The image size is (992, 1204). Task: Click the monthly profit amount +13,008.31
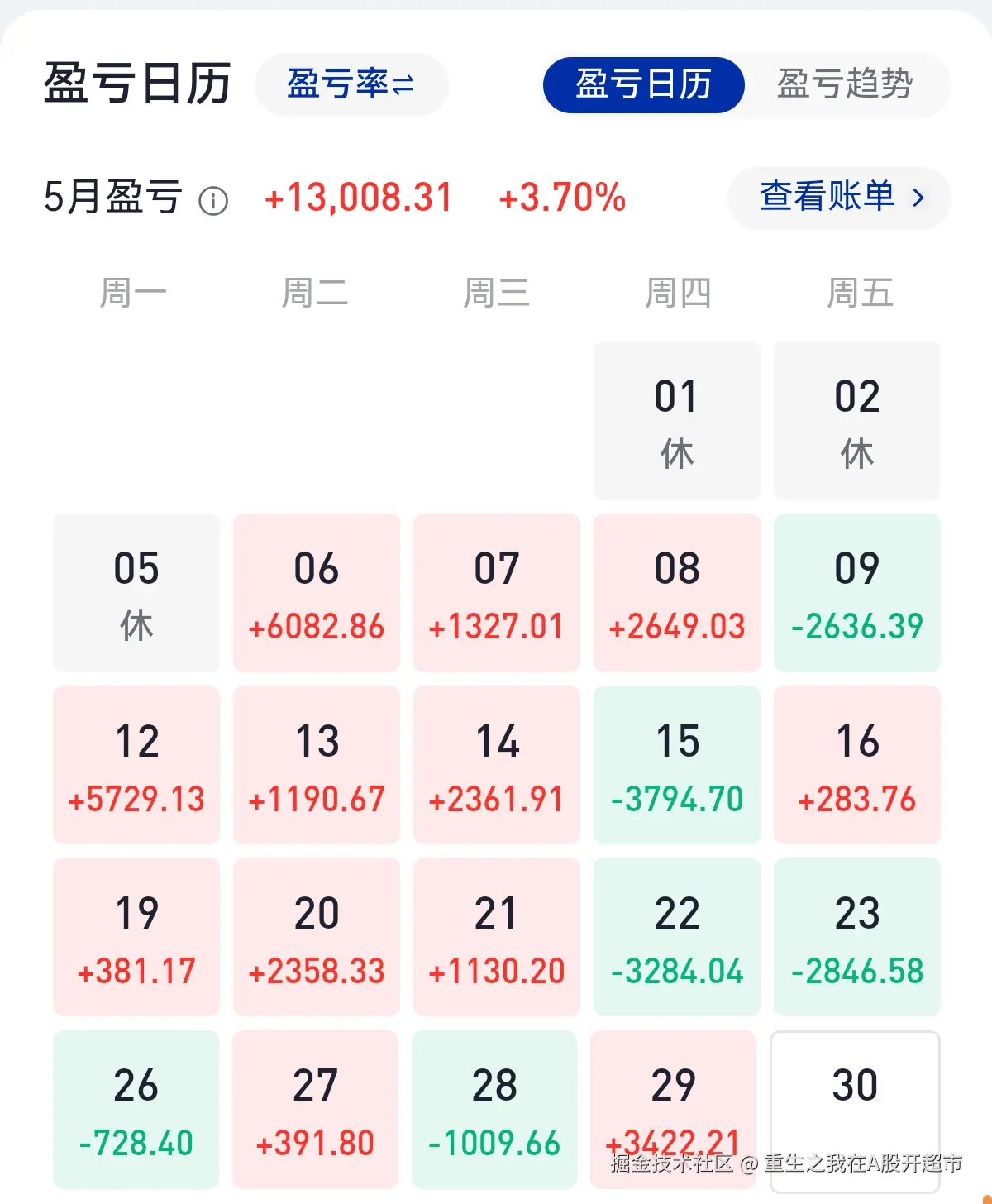(357, 198)
